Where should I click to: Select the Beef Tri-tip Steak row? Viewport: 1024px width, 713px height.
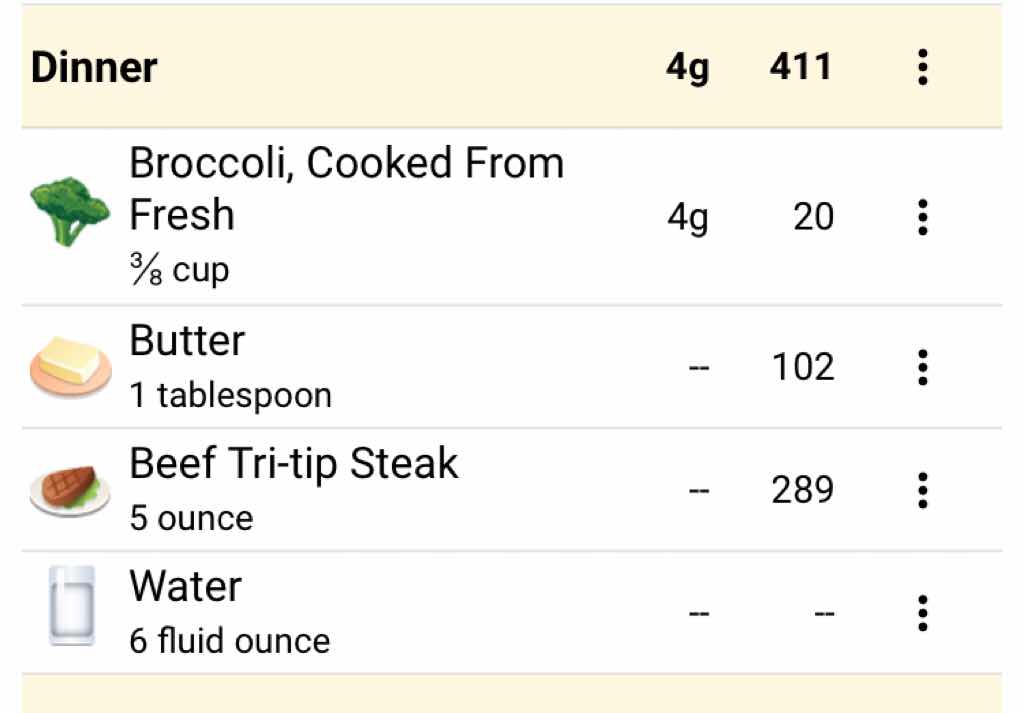pos(293,489)
